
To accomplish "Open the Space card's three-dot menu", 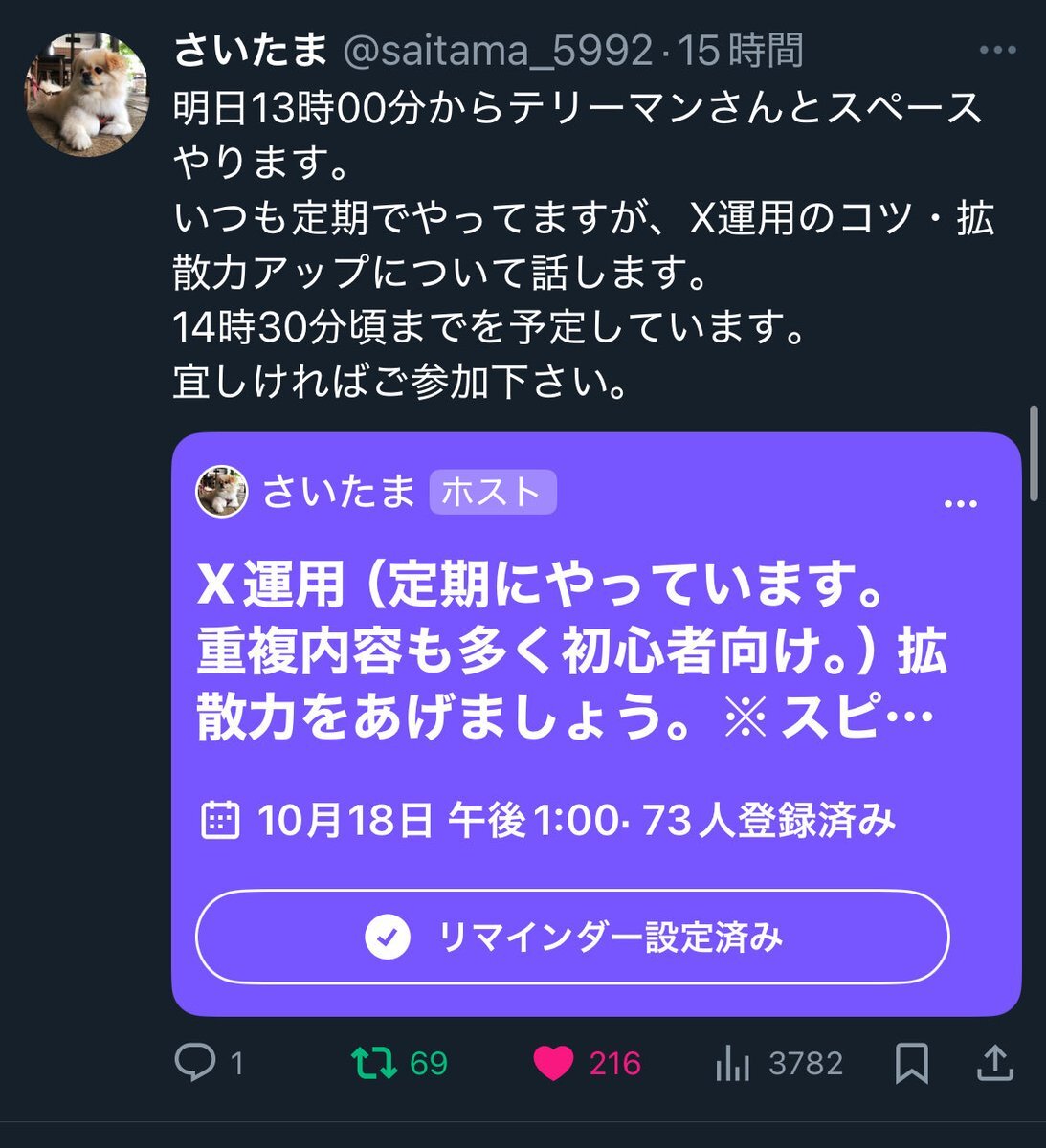I will 961,503.
